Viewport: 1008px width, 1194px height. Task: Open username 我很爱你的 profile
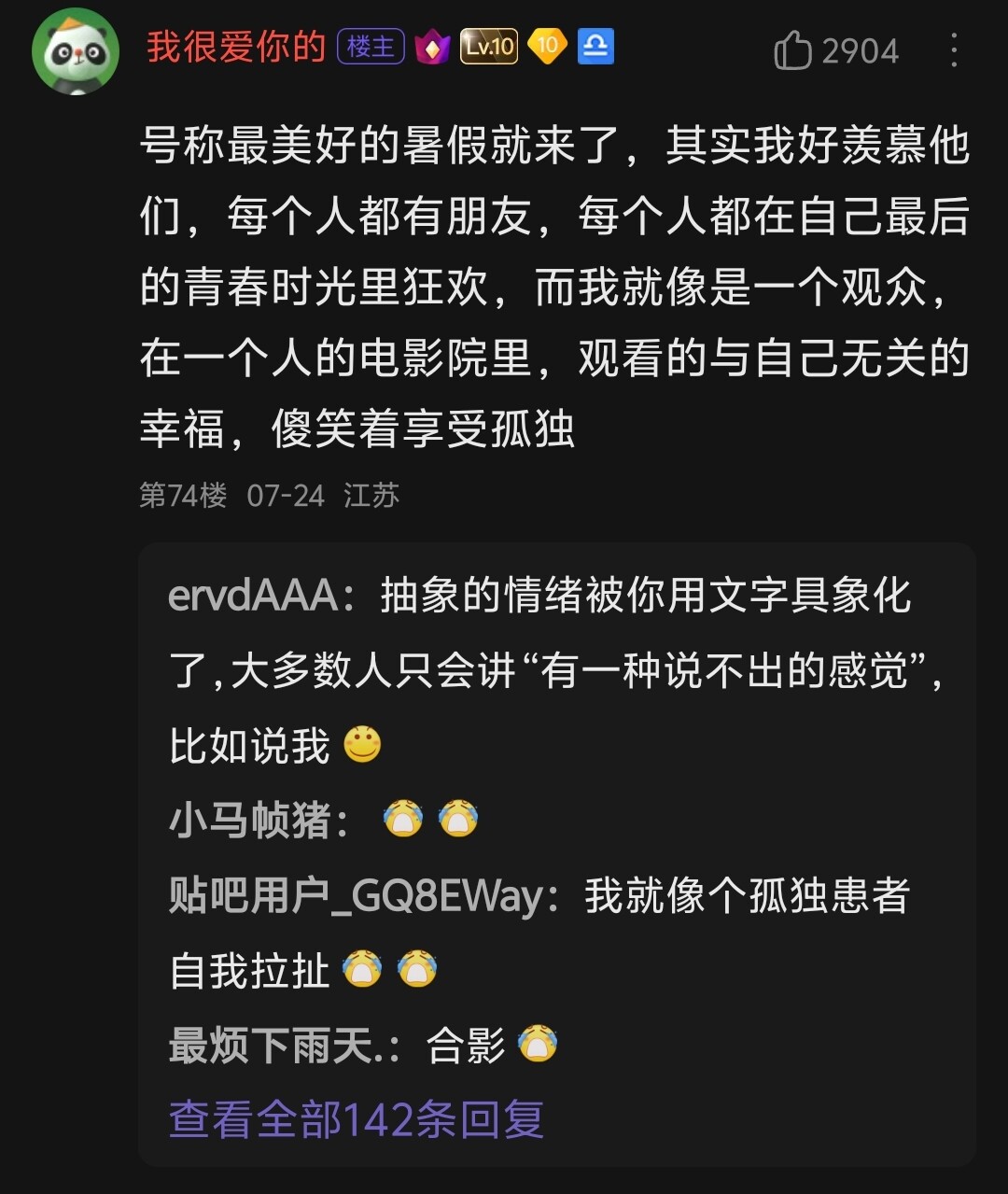click(235, 47)
